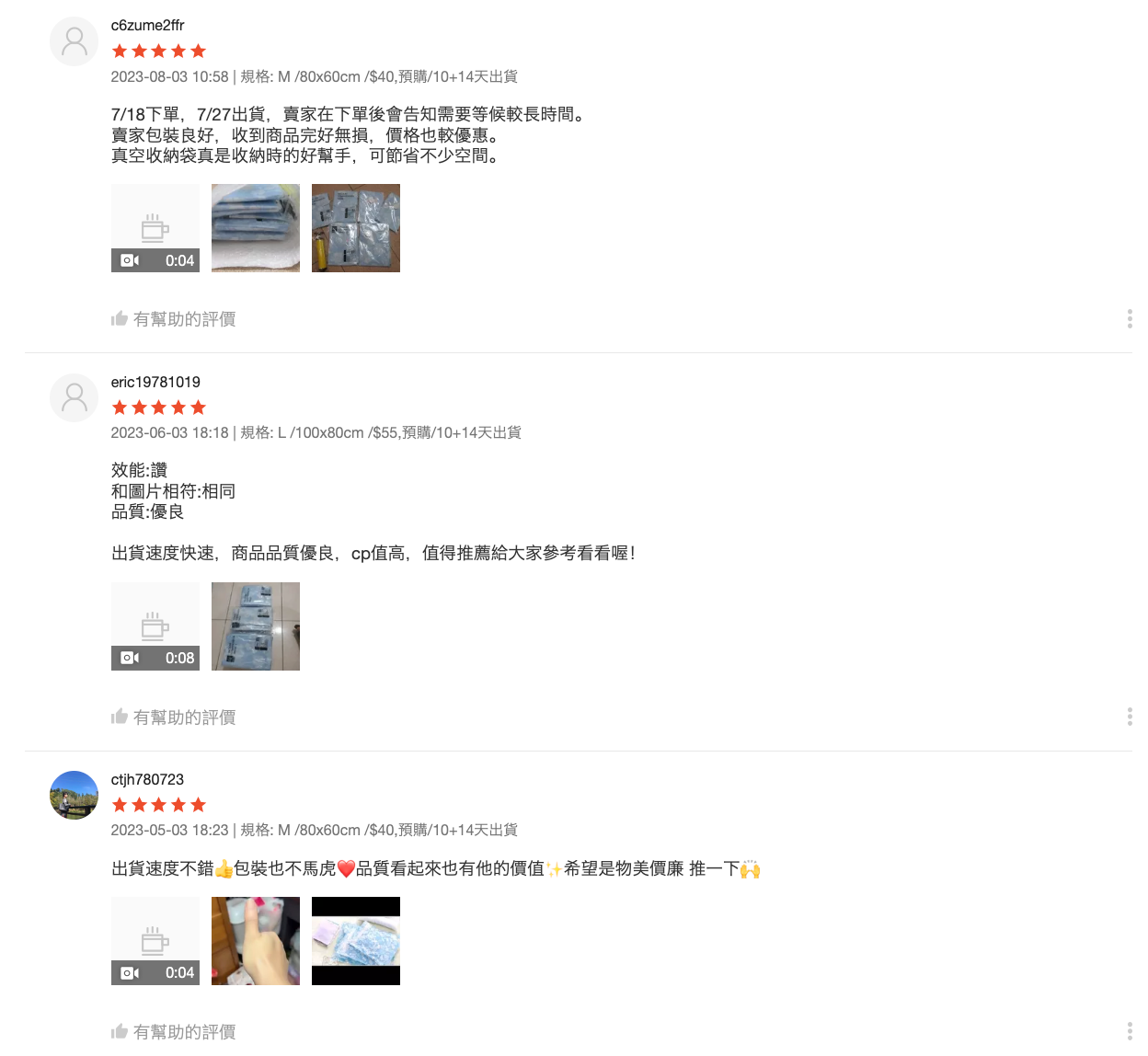
Task: Open the overflow menu on ctjh780723's review
Action: click(1129, 1031)
